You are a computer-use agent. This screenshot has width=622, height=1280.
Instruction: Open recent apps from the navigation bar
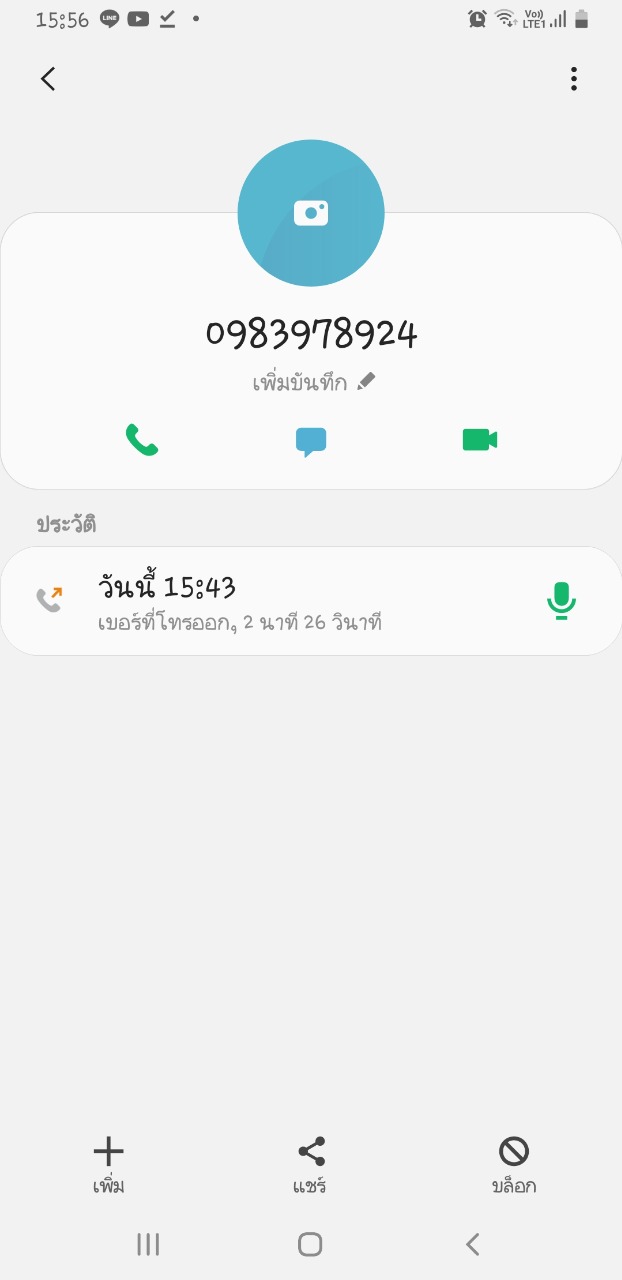click(148, 1244)
